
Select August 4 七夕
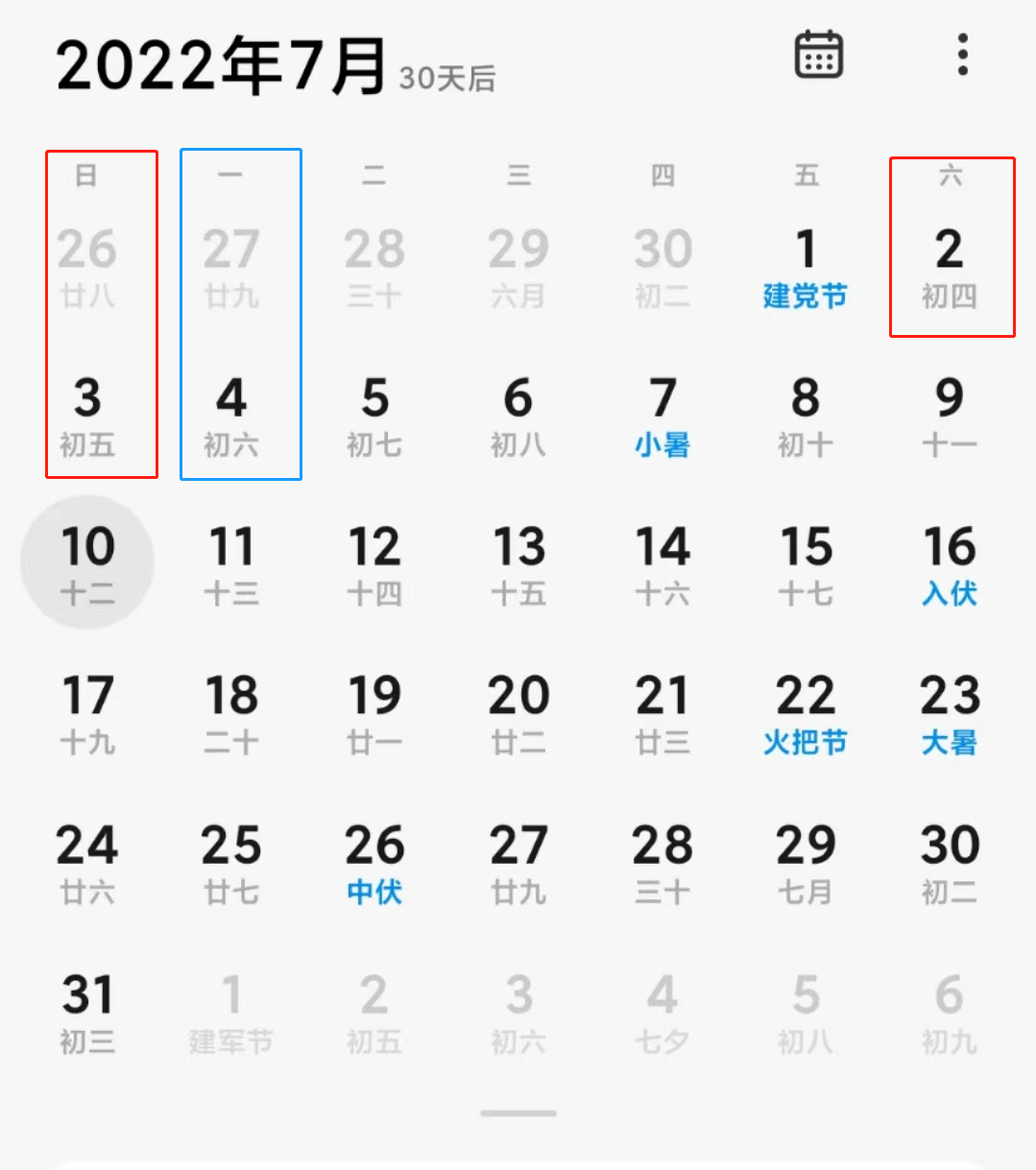[x=662, y=1013]
